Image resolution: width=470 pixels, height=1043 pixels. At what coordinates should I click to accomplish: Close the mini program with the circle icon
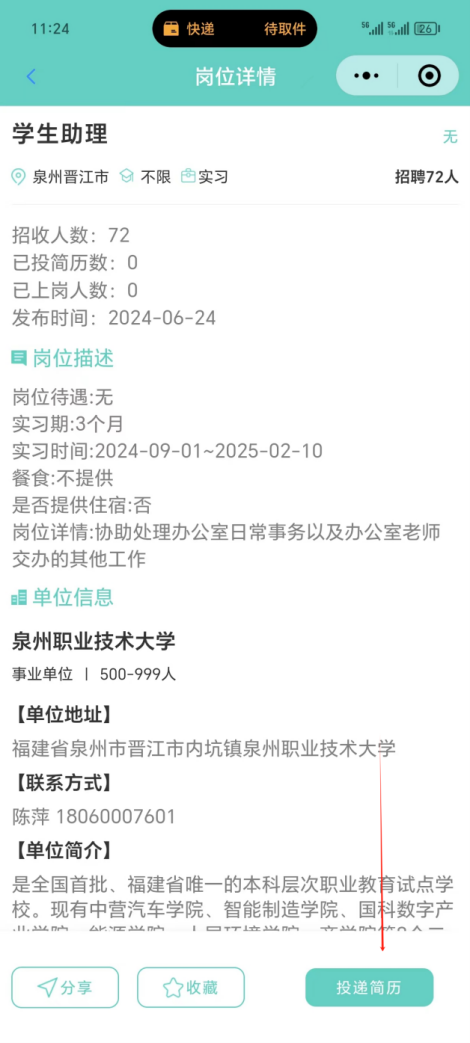coord(429,76)
